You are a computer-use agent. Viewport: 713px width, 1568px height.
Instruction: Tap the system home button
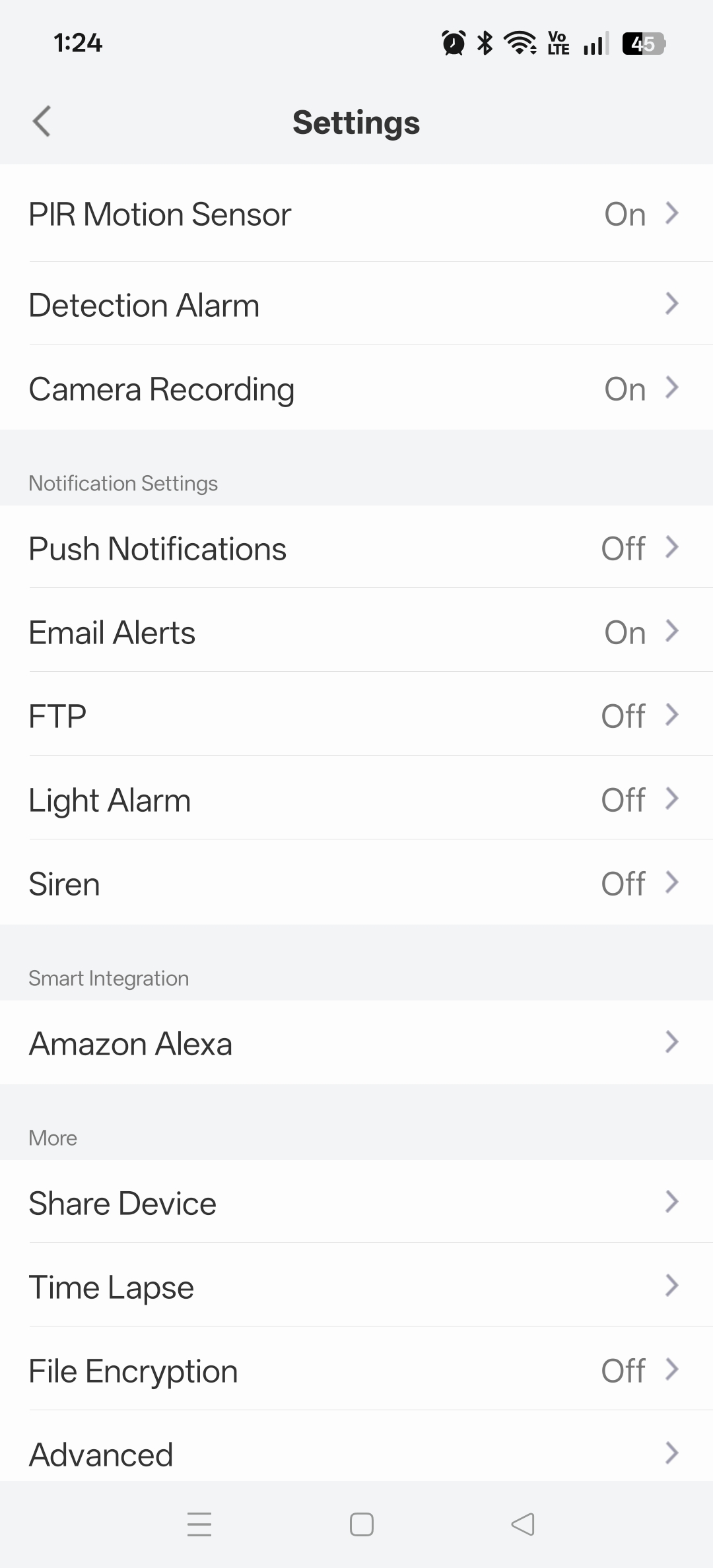pyautogui.click(x=361, y=1524)
